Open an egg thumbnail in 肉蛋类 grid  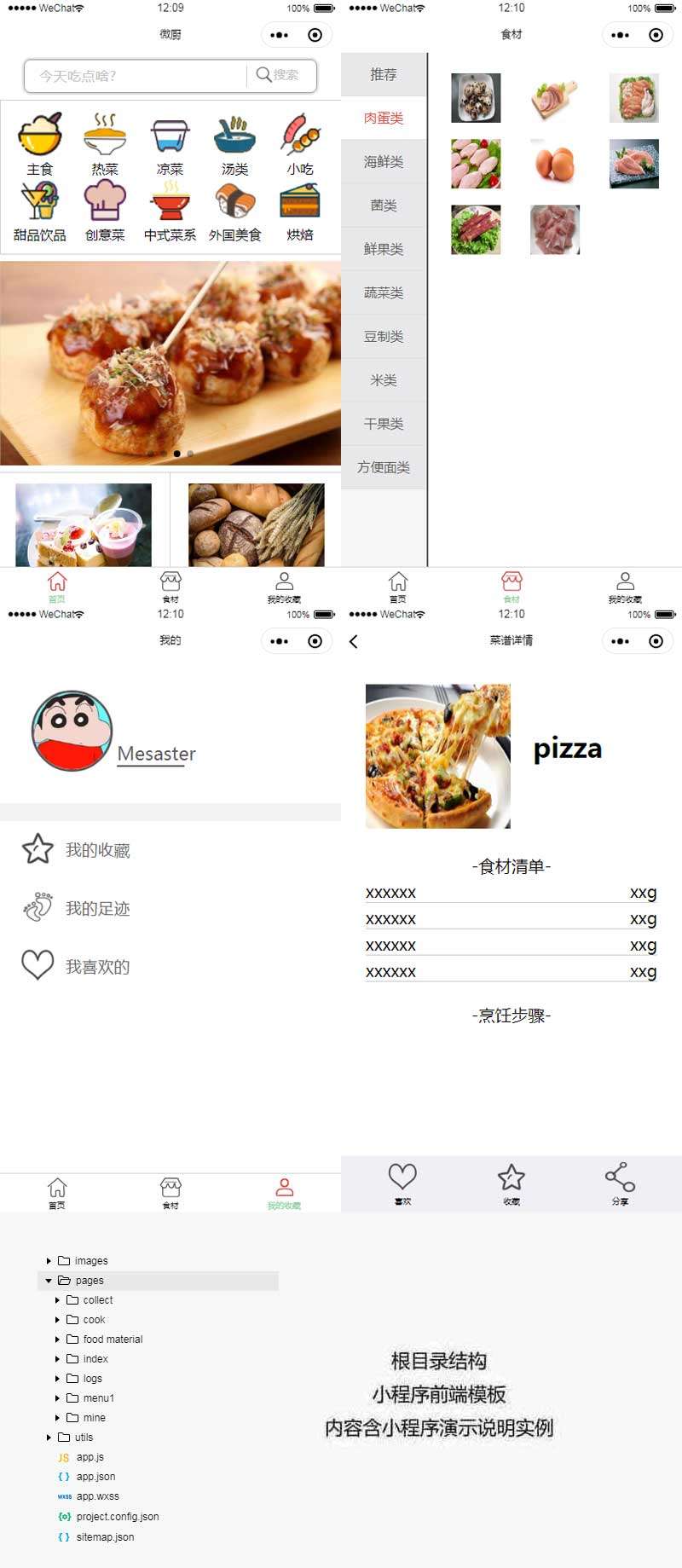pyautogui.click(x=554, y=164)
